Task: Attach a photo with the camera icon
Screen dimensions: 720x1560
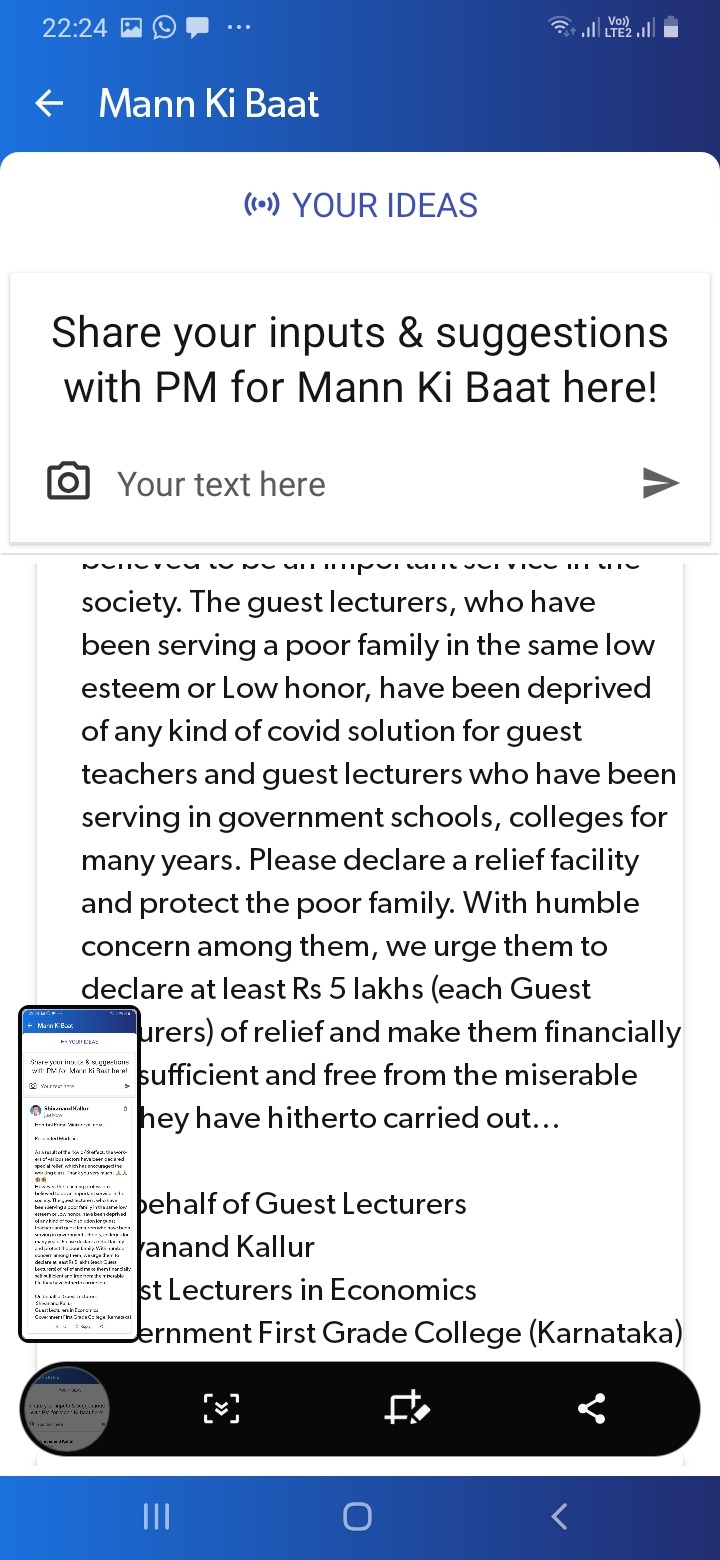Action: pyautogui.click(x=68, y=483)
